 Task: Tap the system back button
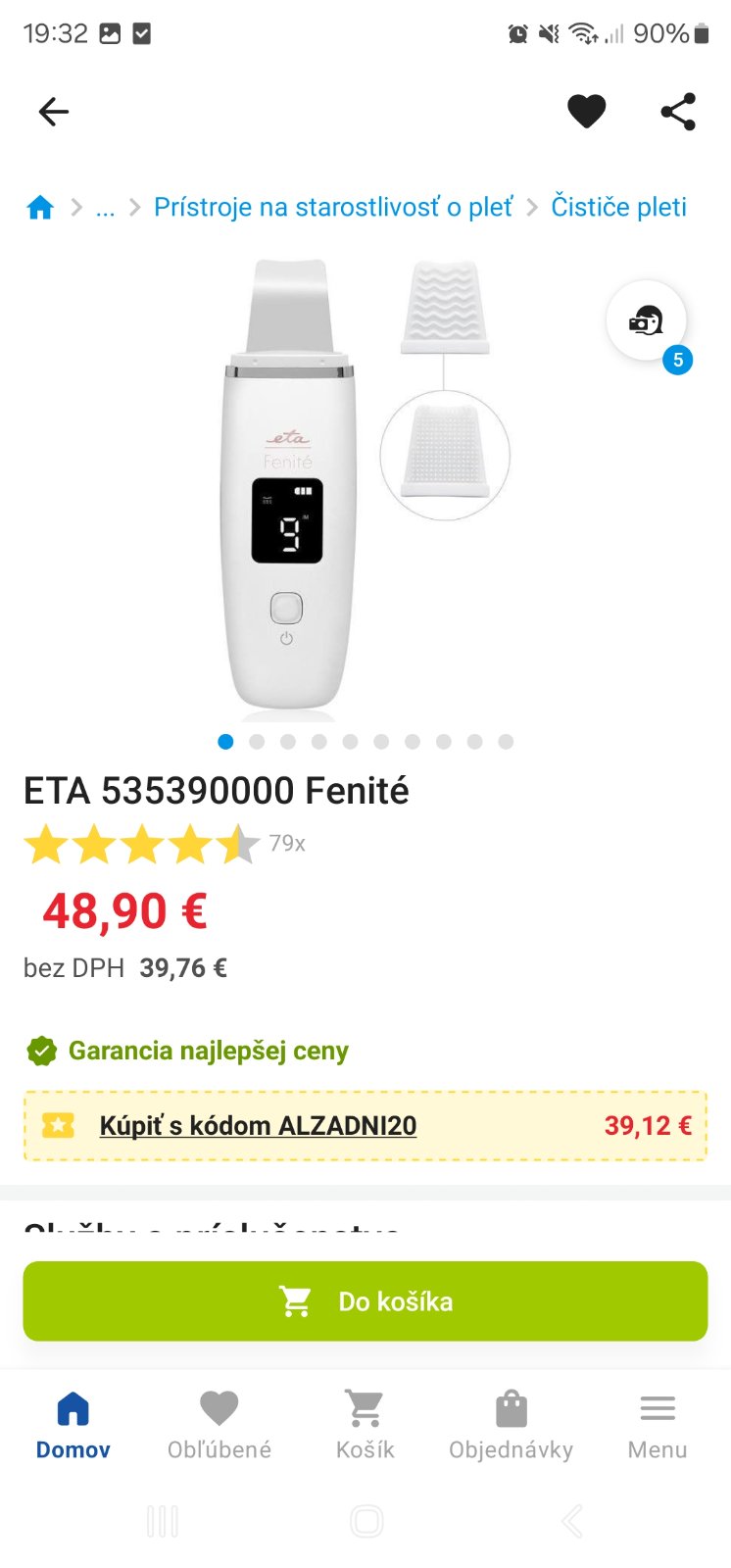[x=571, y=1522]
